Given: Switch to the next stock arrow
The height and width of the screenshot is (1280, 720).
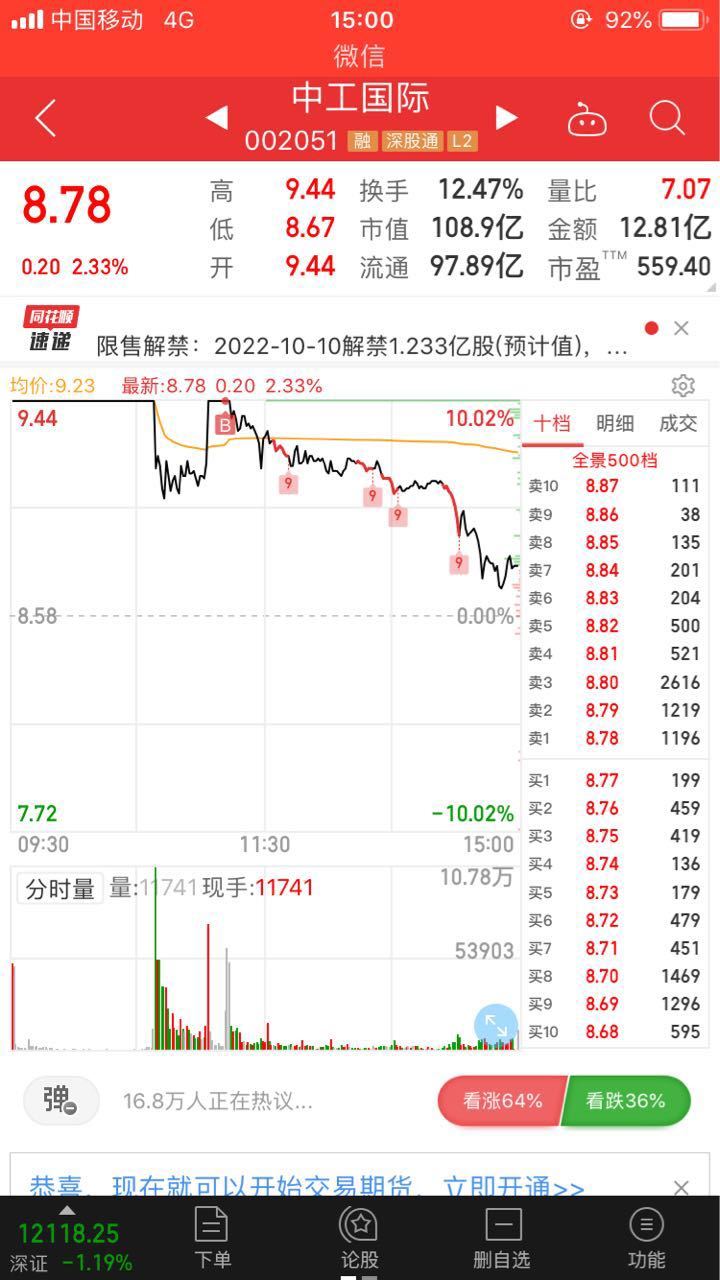Looking at the screenshot, I should pyautogui.click(x=507, y=118).
